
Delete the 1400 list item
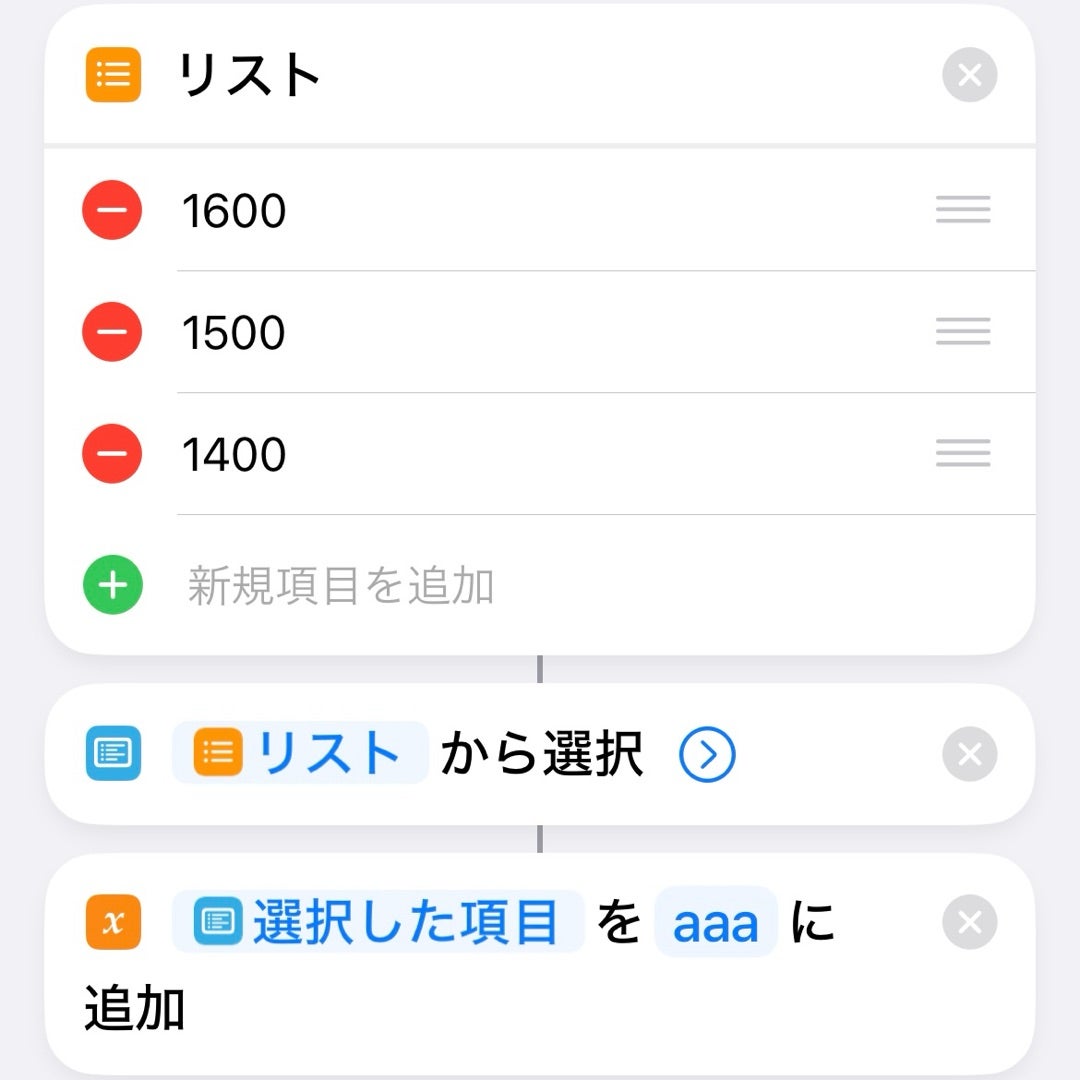click(112, 454)
